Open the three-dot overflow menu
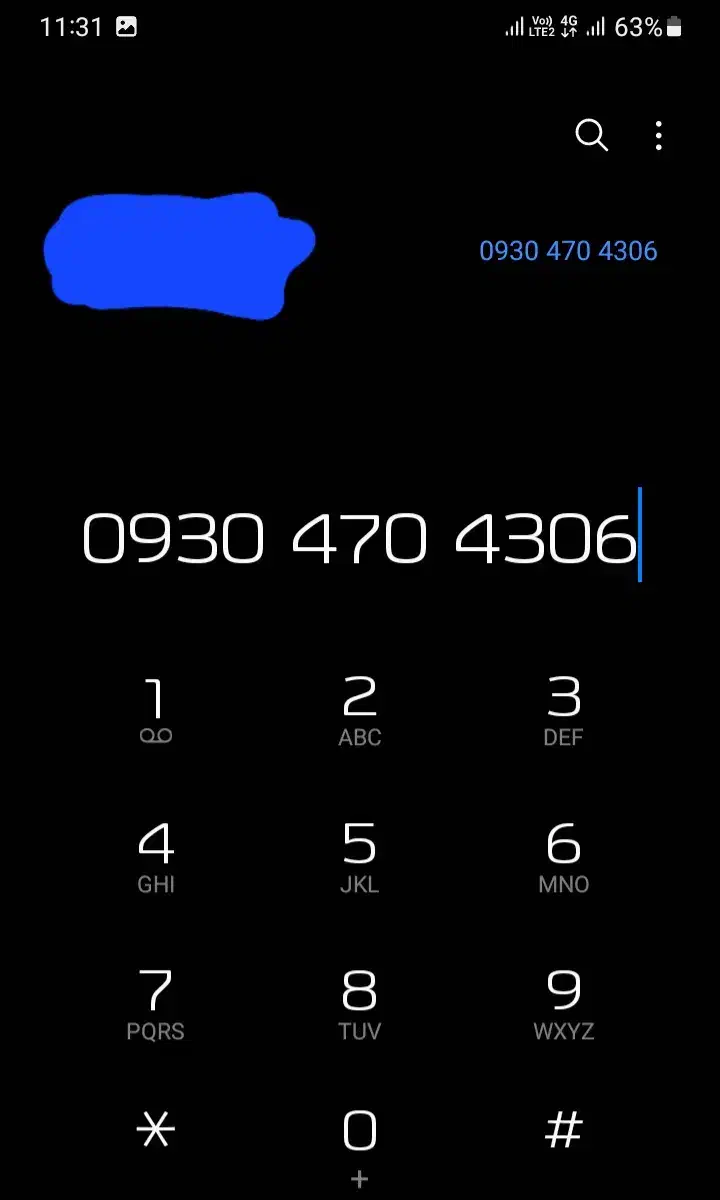 [658, 135]
